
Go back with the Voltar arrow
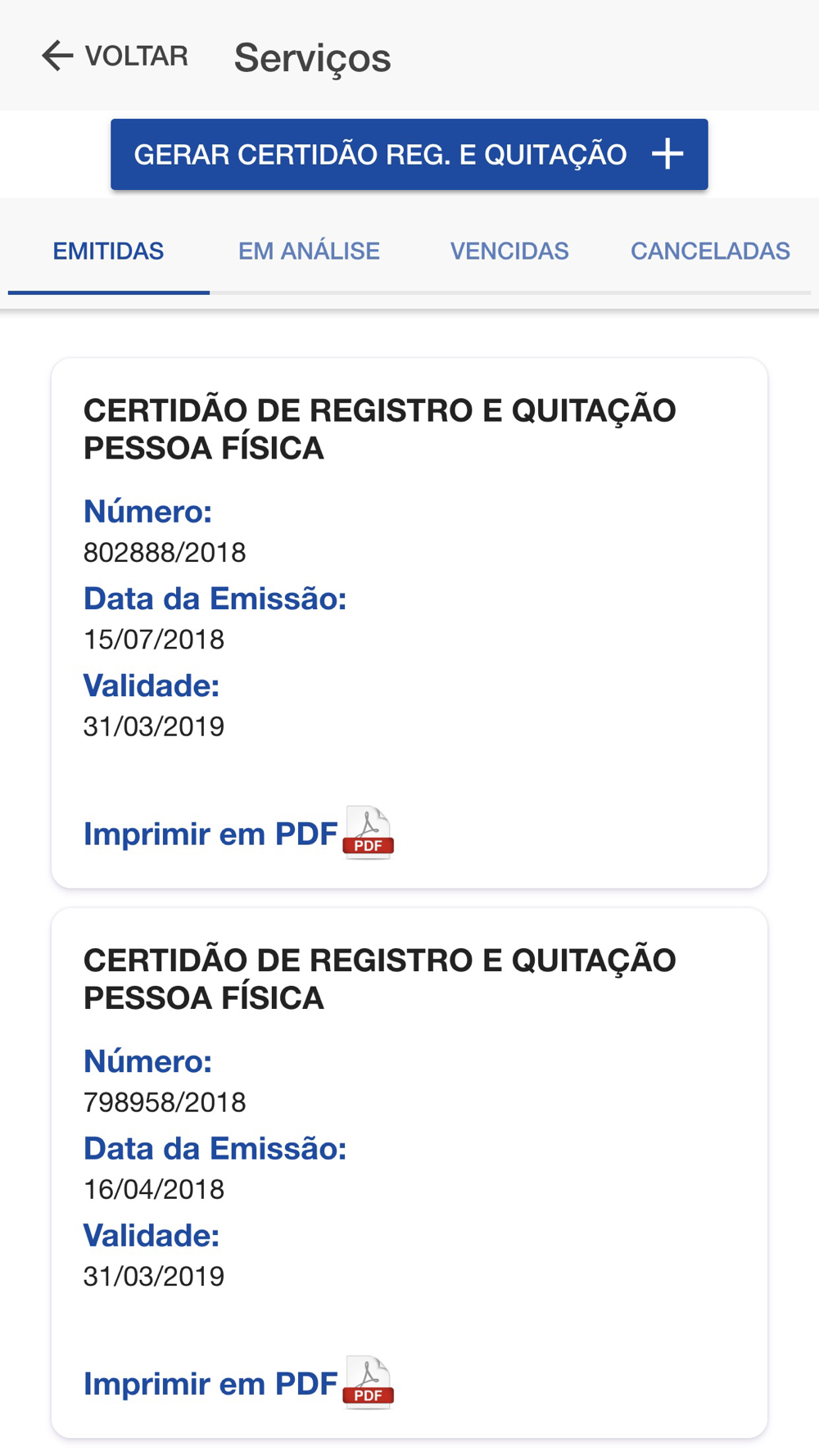coord(115,56)
